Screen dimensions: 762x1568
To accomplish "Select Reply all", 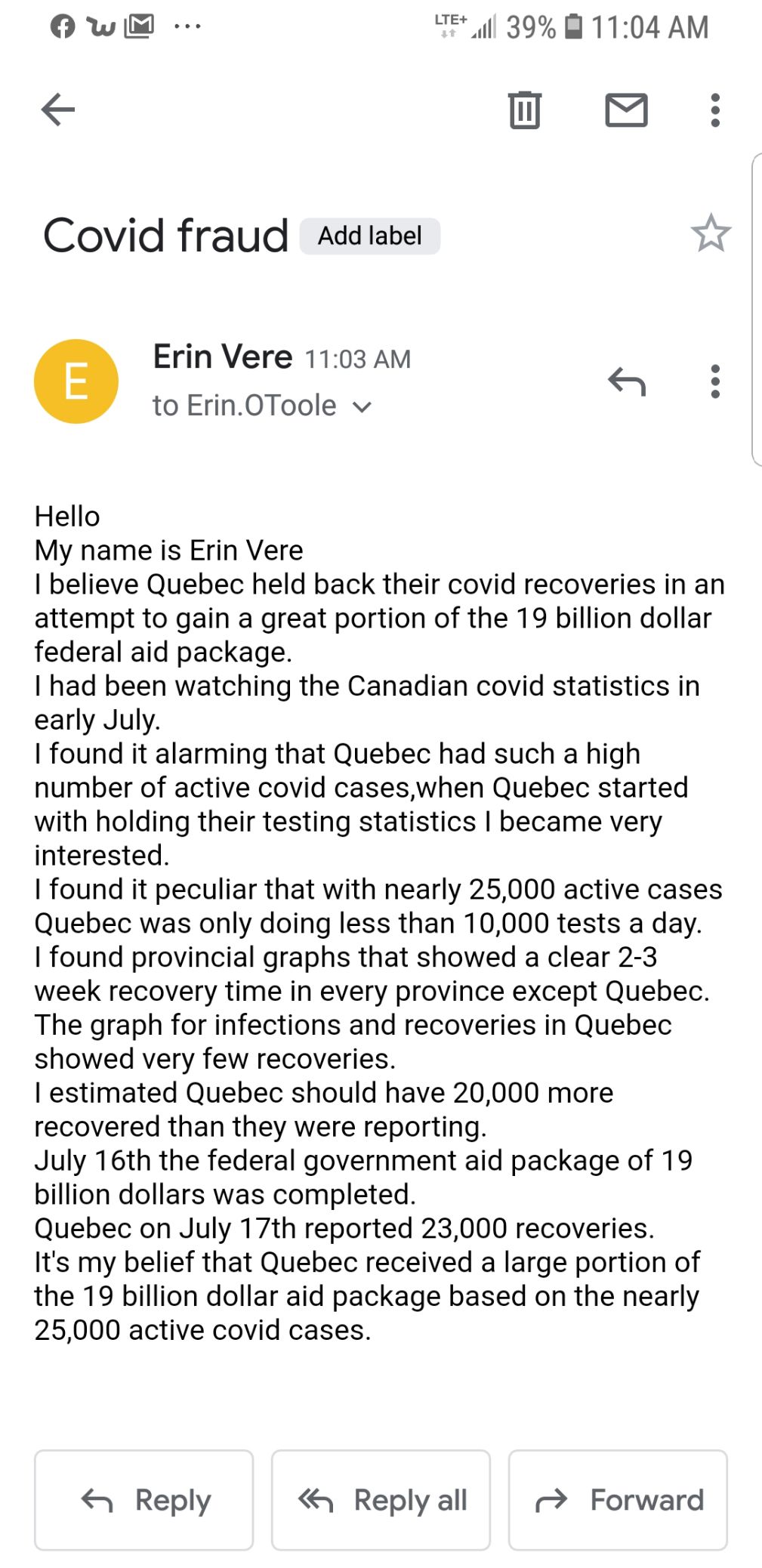I will 381,1499.
